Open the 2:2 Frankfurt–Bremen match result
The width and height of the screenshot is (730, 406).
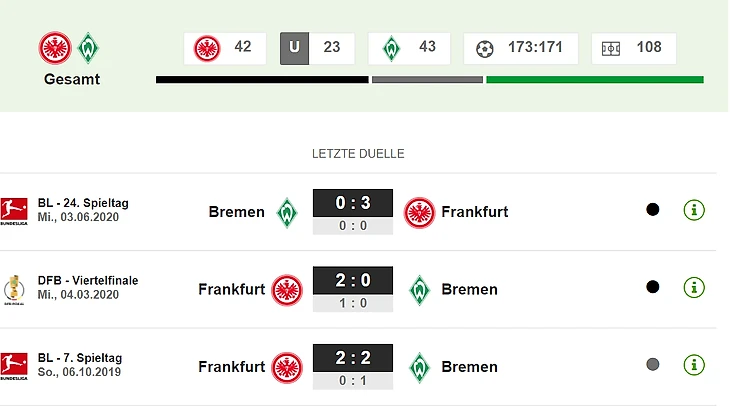click(353, 359)
